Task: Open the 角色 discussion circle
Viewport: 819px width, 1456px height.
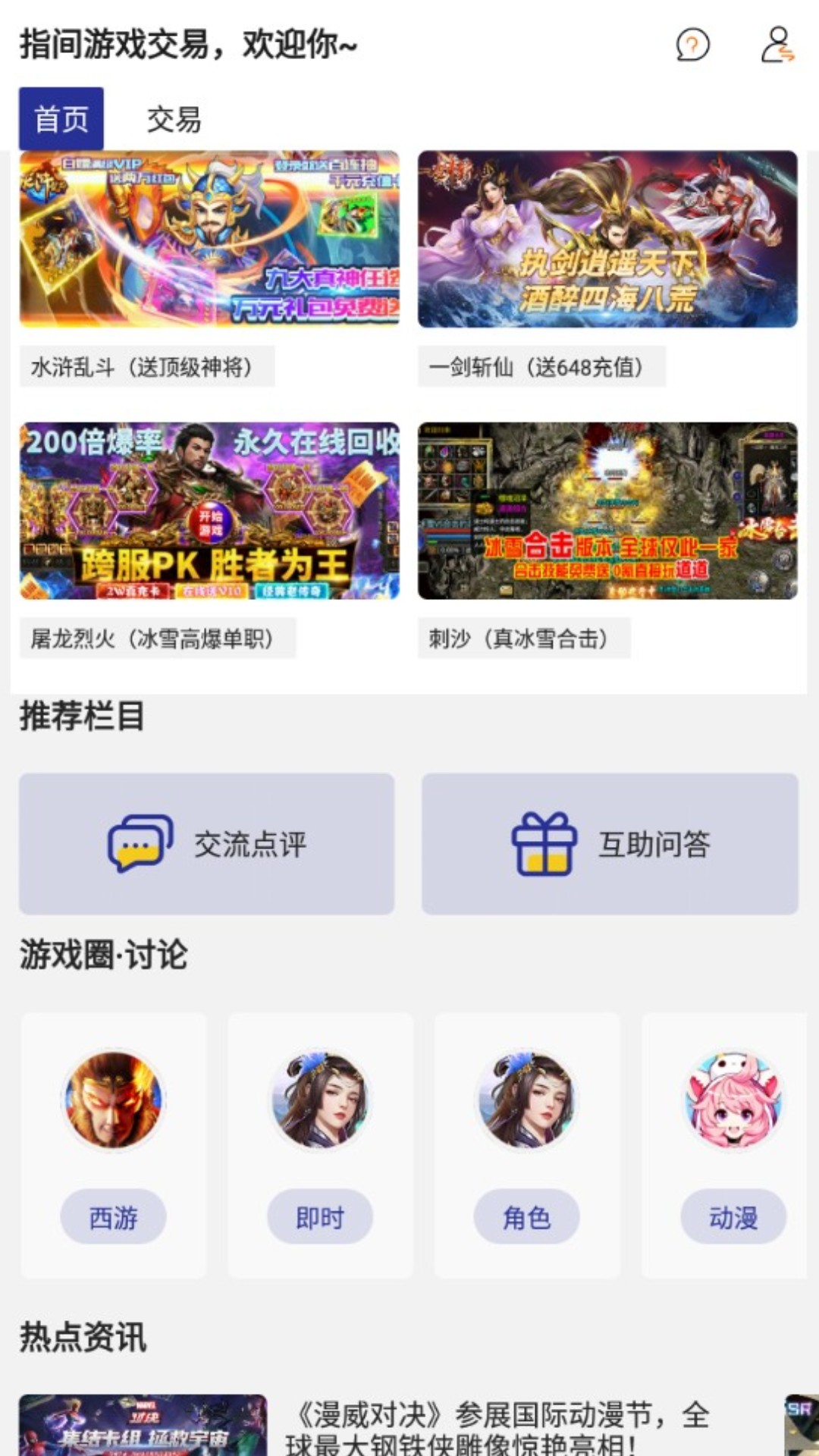Action: (x=527, y=1145)
